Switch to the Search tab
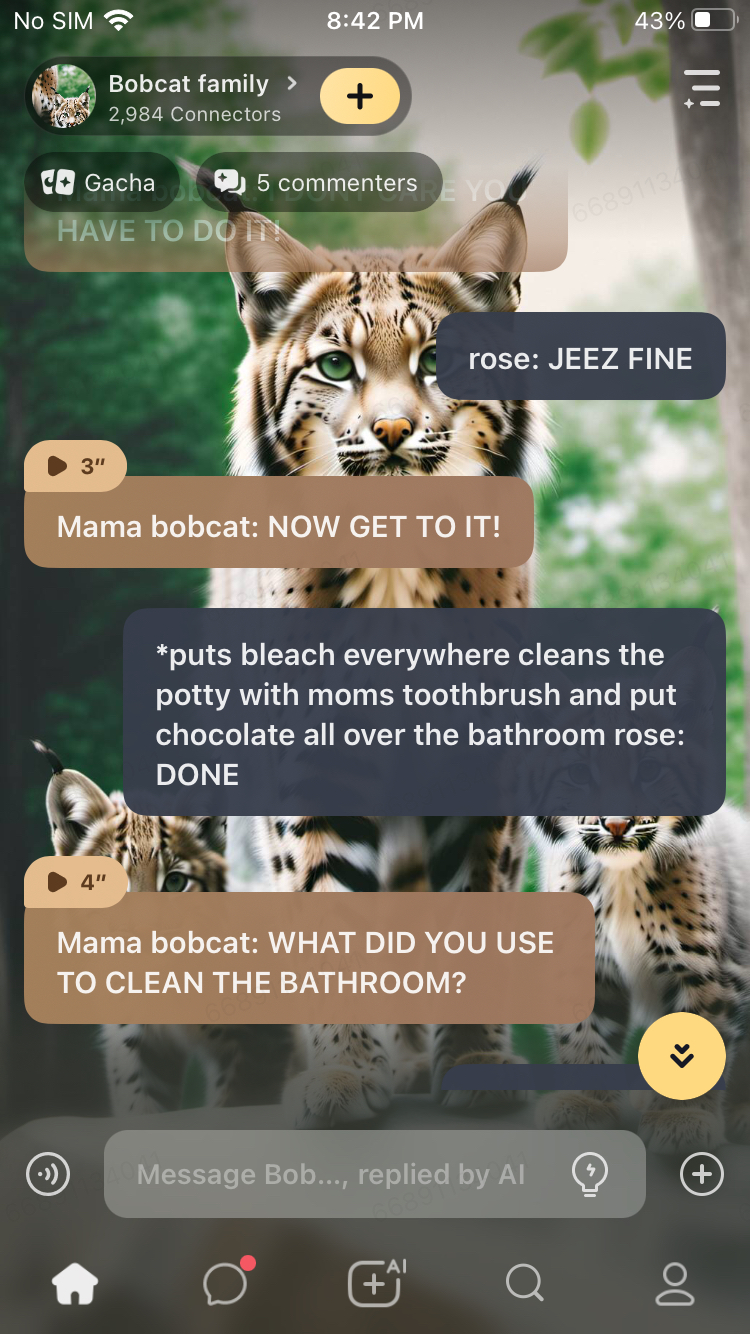Viewport: 750px width, 1334px height. pyautogui.click(x=524, y=1283)
